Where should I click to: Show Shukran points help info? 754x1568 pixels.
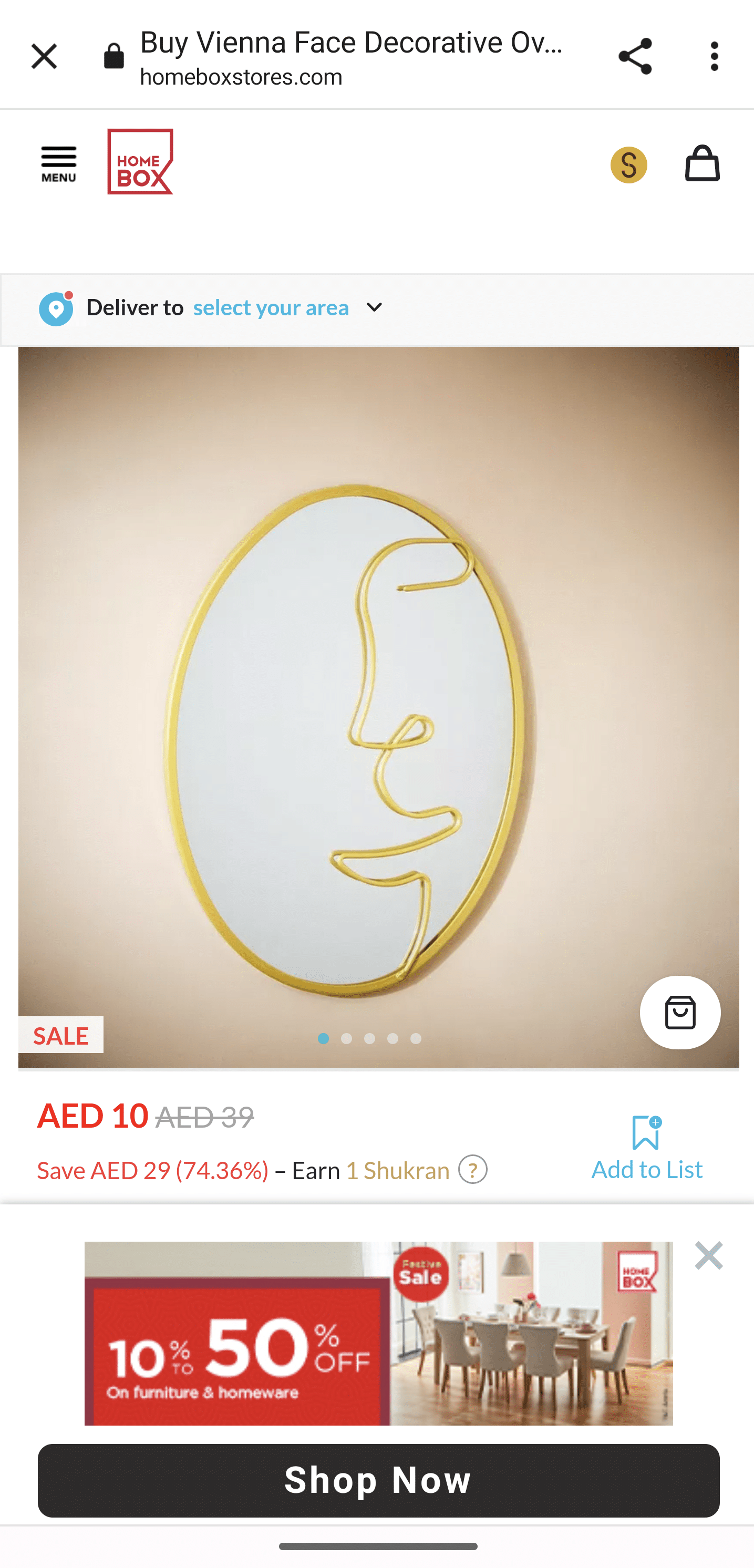tap(473, 1170)
